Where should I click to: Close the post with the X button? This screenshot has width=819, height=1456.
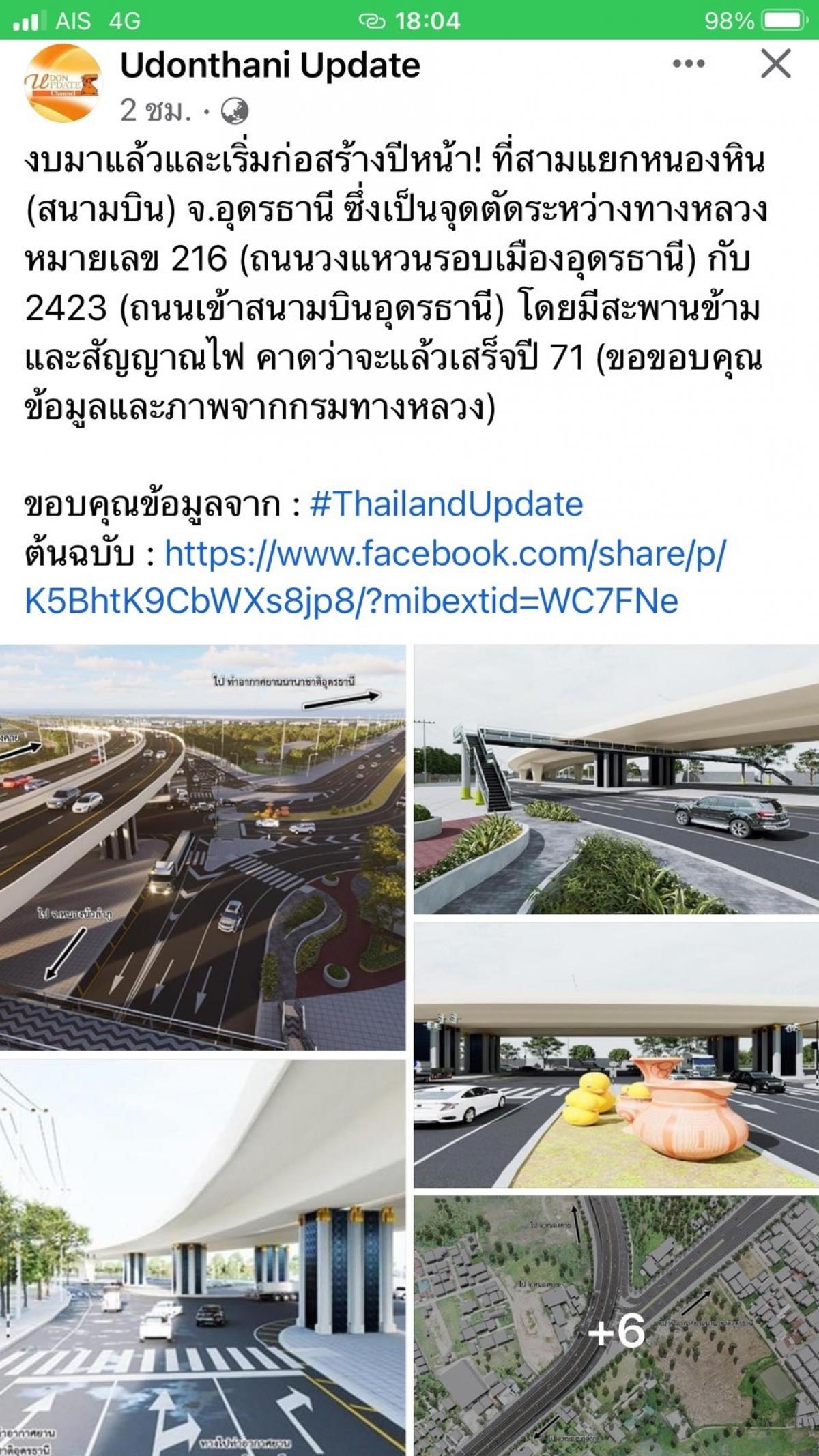pos(775,65)
